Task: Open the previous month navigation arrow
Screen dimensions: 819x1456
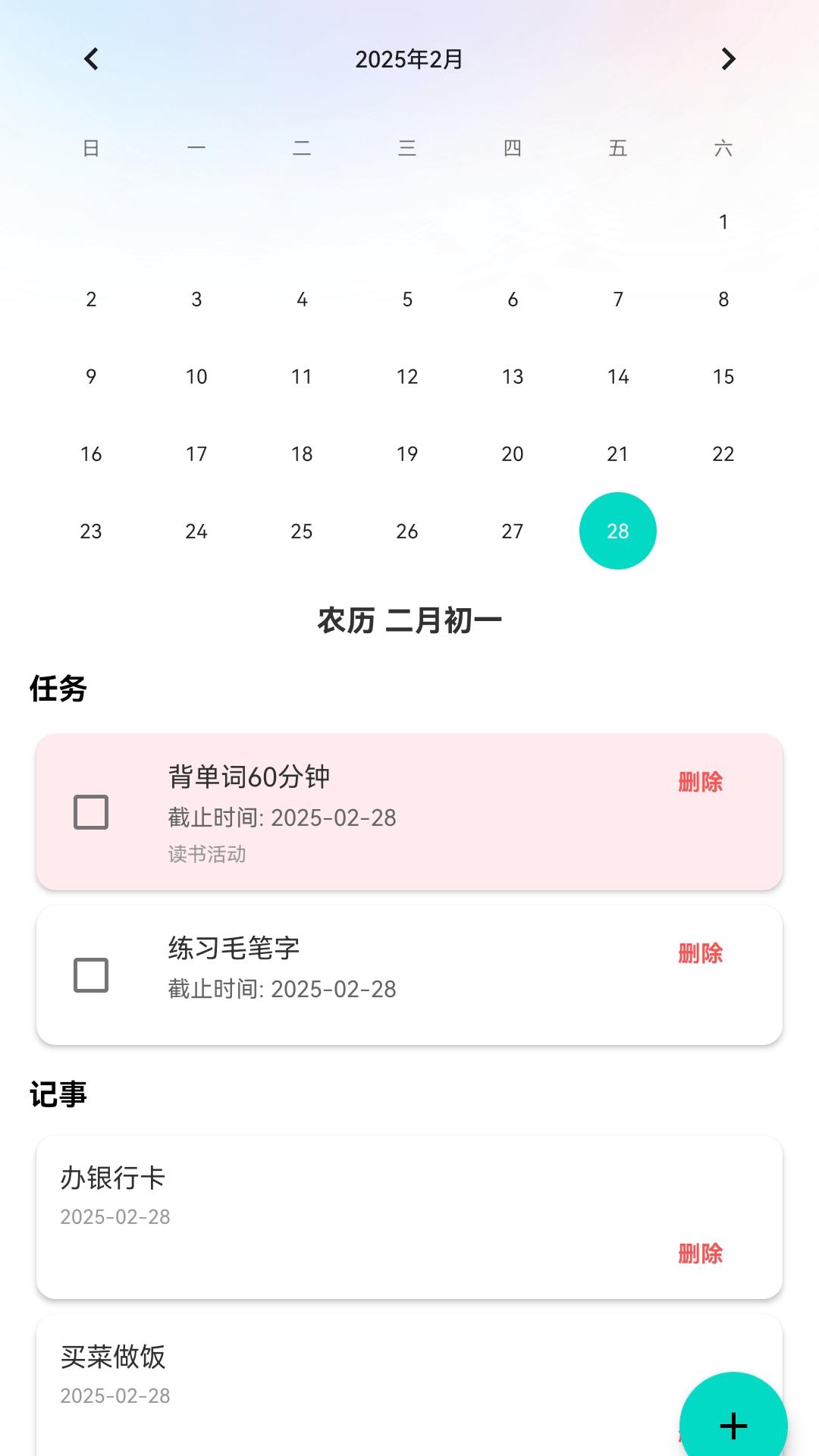Action: tap(90, 58)
